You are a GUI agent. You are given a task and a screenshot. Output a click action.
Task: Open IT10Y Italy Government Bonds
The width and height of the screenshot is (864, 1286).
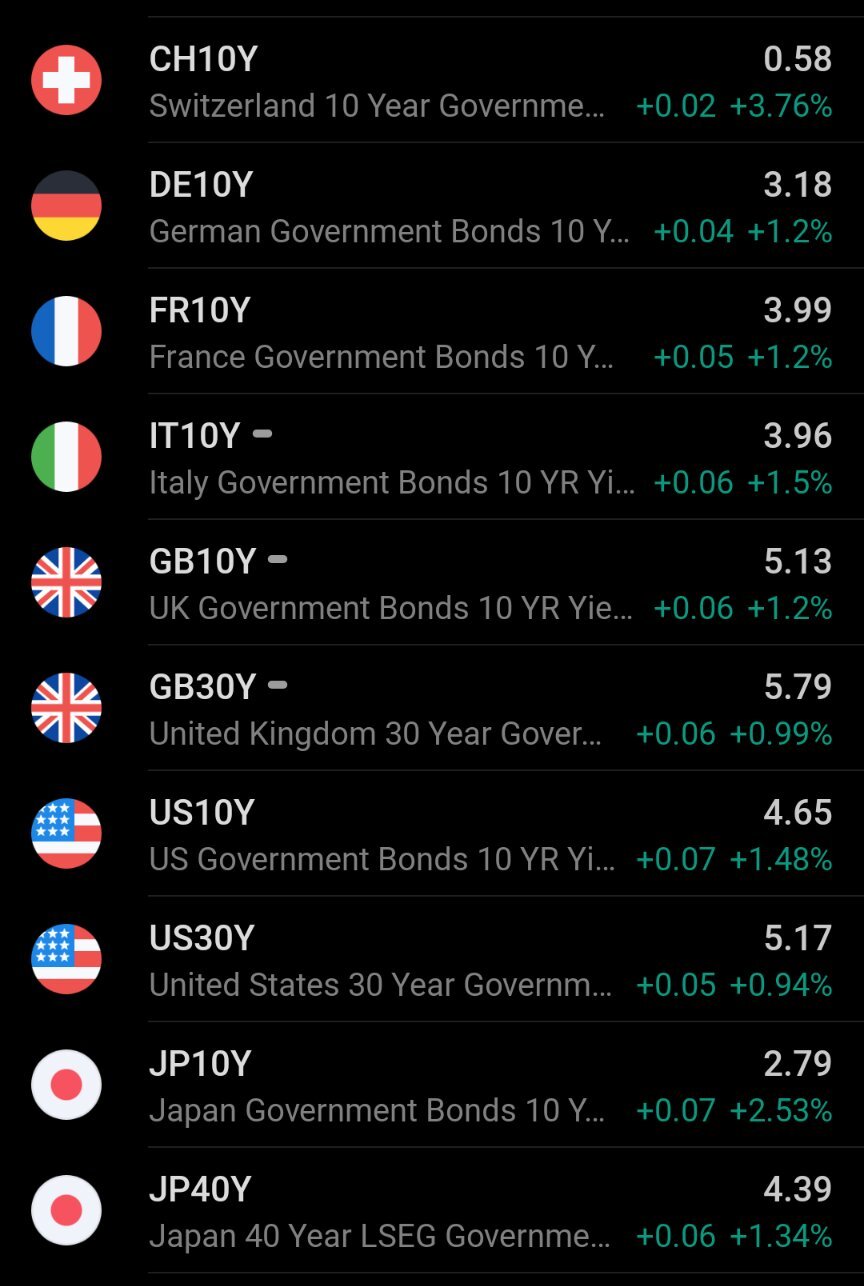(432, 457)
